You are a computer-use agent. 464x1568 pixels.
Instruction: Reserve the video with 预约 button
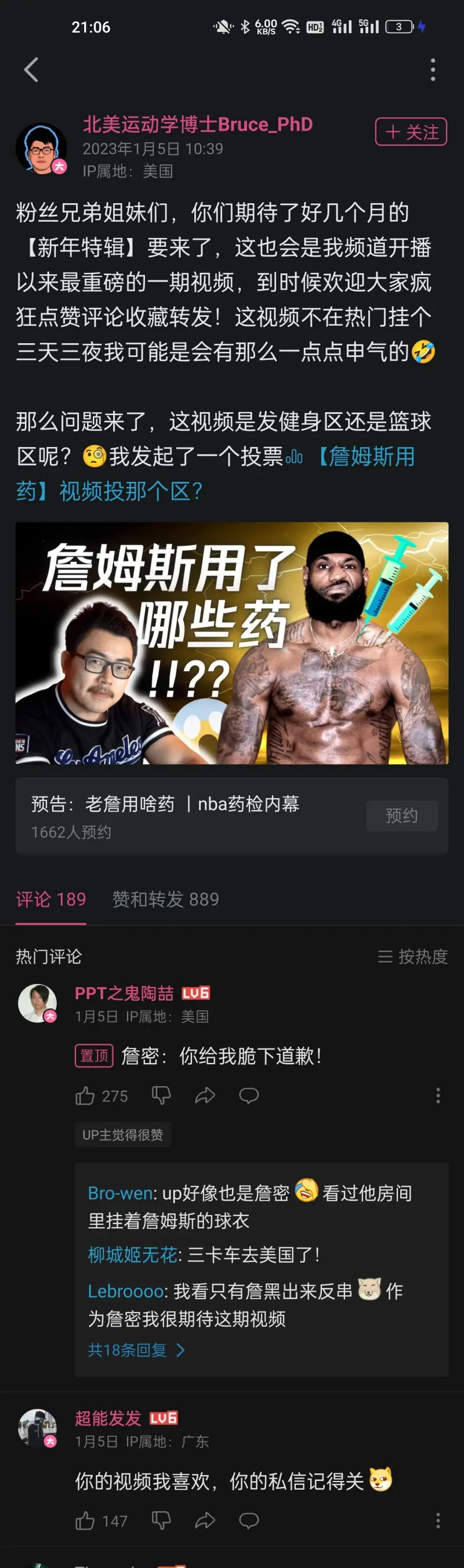(401, 816)
